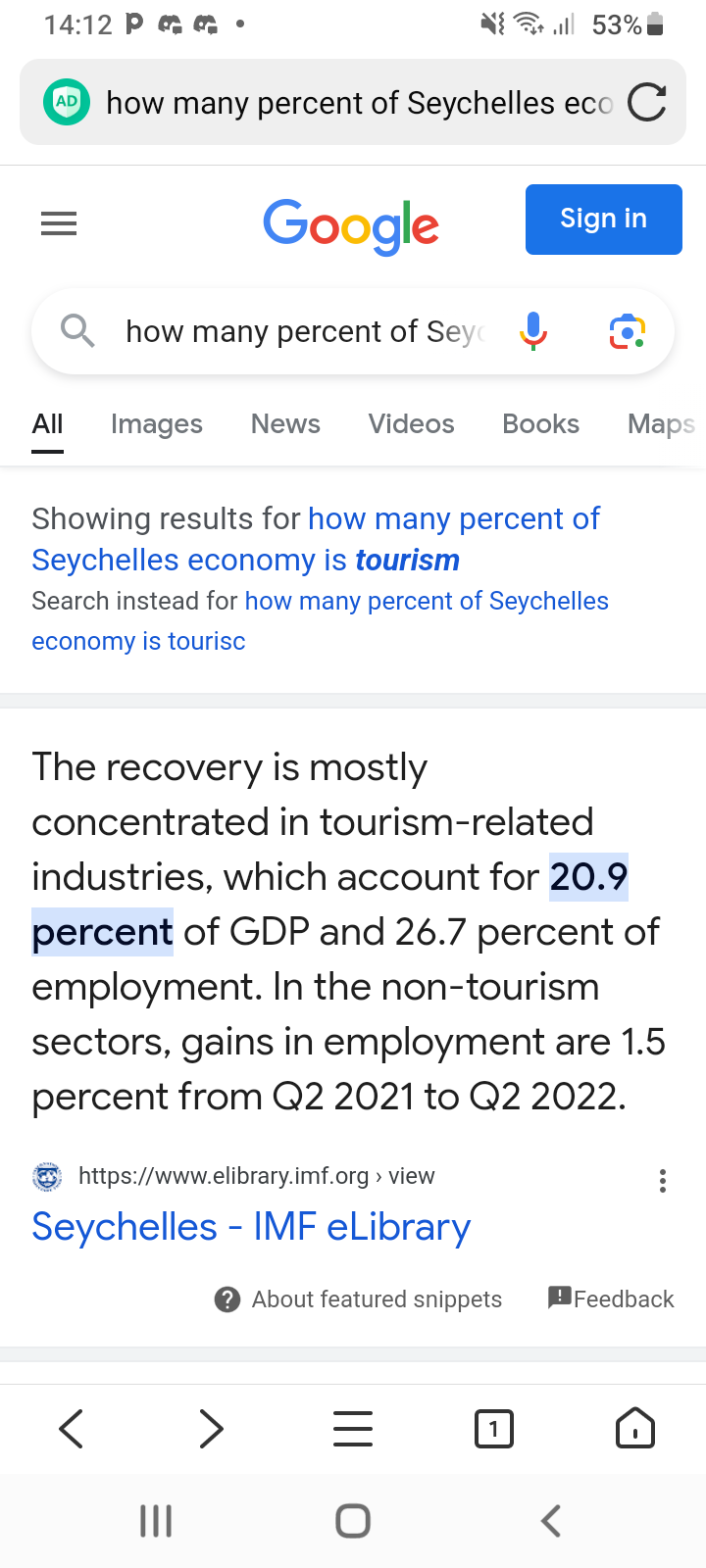Send Feedback on the featured snippet
Viewport: 706px width, 1568px height.
pos(611,1298)
